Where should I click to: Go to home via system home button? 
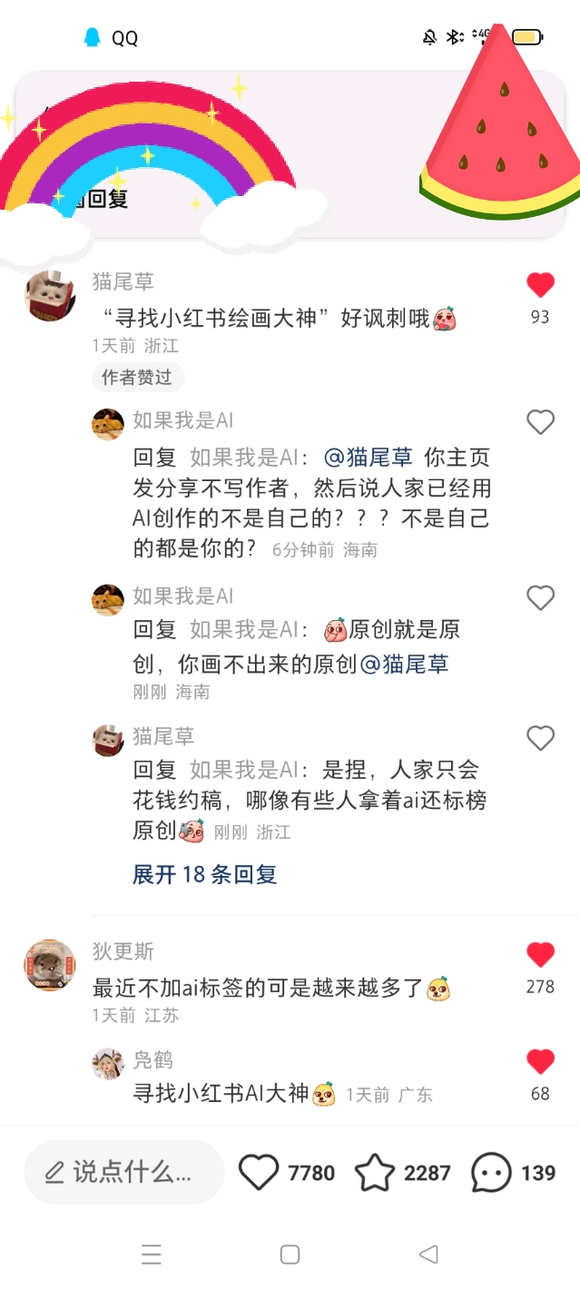[x=290, y=1254]
